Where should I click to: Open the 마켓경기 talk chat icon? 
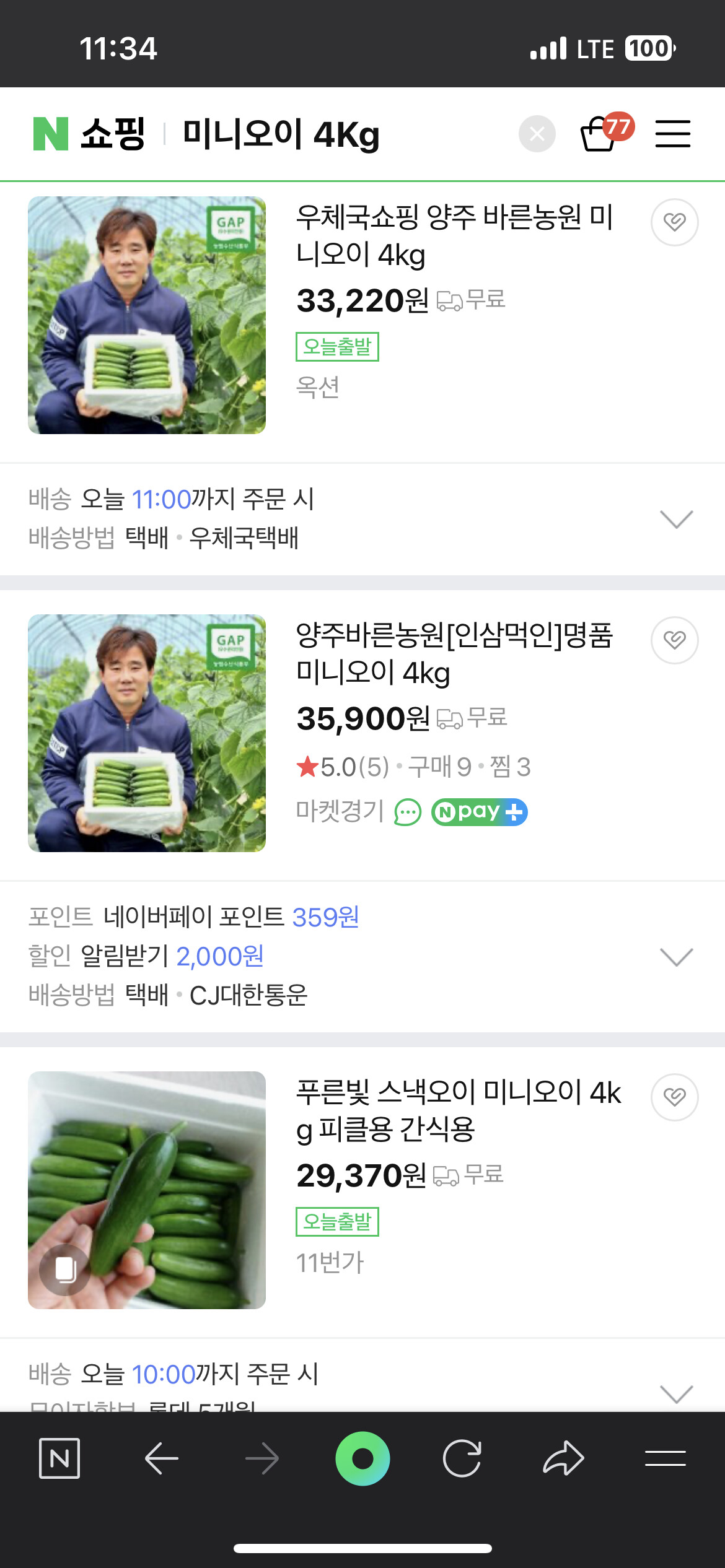point(408,812)
